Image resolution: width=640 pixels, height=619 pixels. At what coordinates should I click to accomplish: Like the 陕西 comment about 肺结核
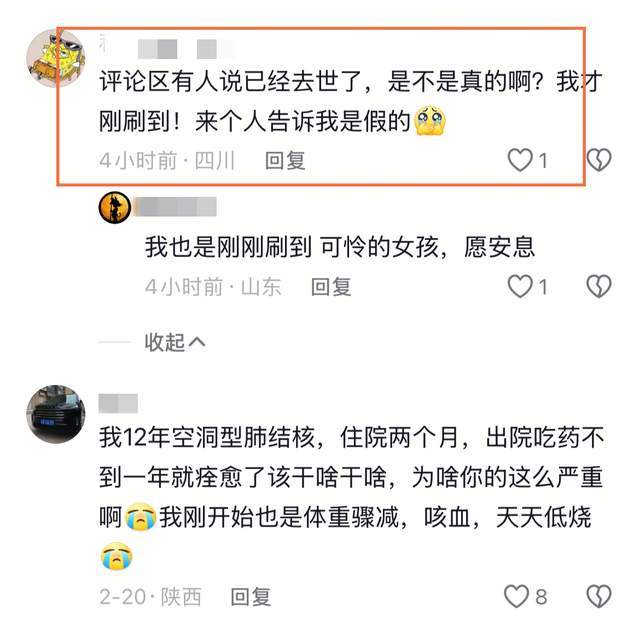pyautogui.click(x=516, y=597)
